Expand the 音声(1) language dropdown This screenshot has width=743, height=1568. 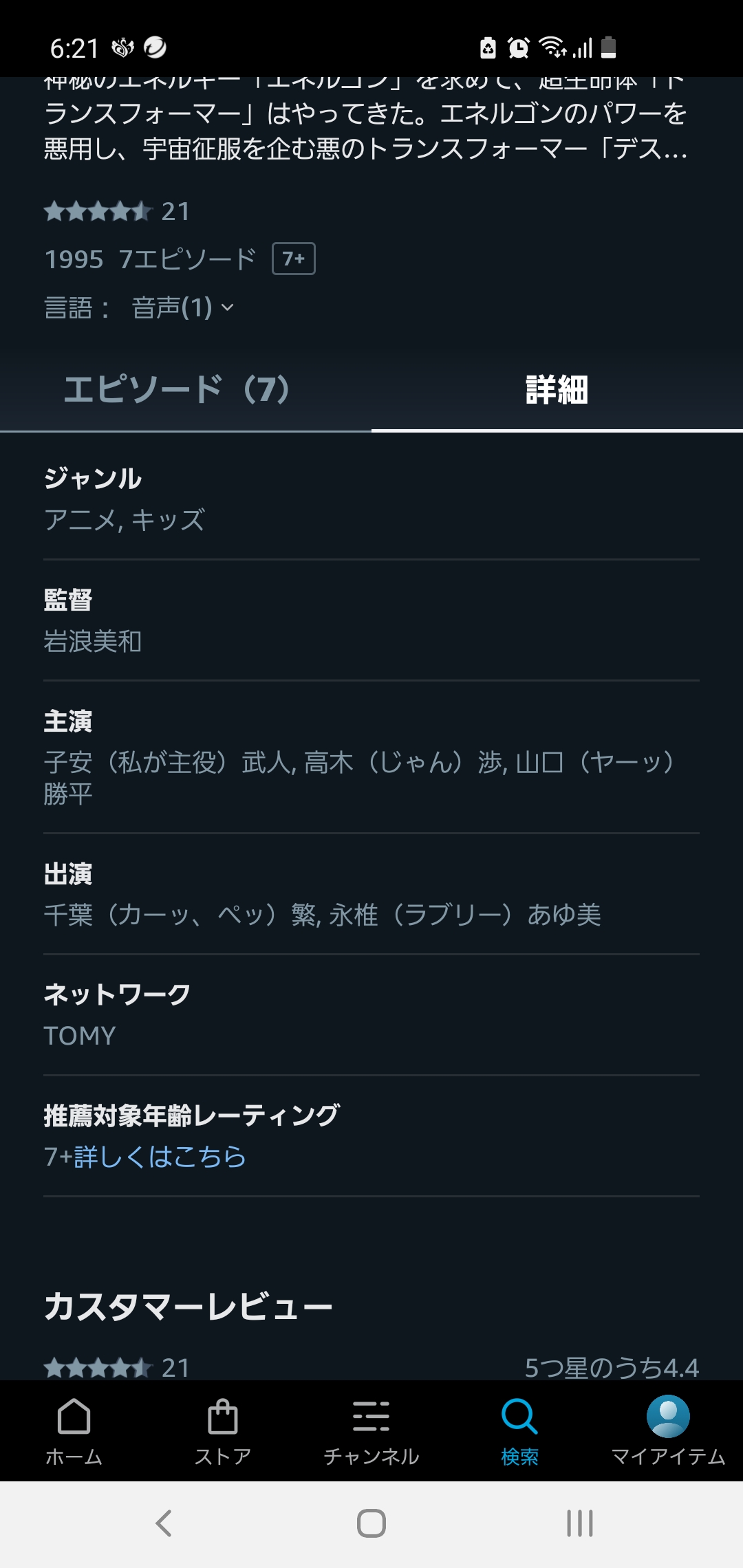pyautogui.click(x=183, y=307)
